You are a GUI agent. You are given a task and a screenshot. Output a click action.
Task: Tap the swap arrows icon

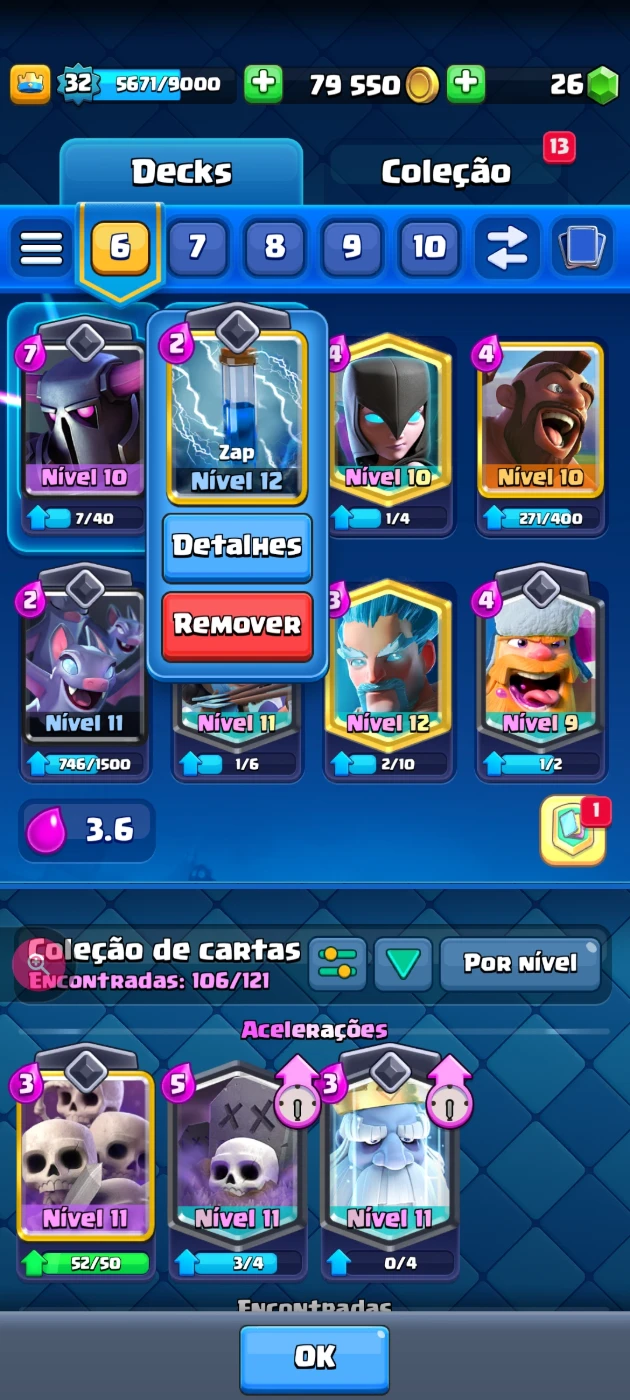pos(507,247)
